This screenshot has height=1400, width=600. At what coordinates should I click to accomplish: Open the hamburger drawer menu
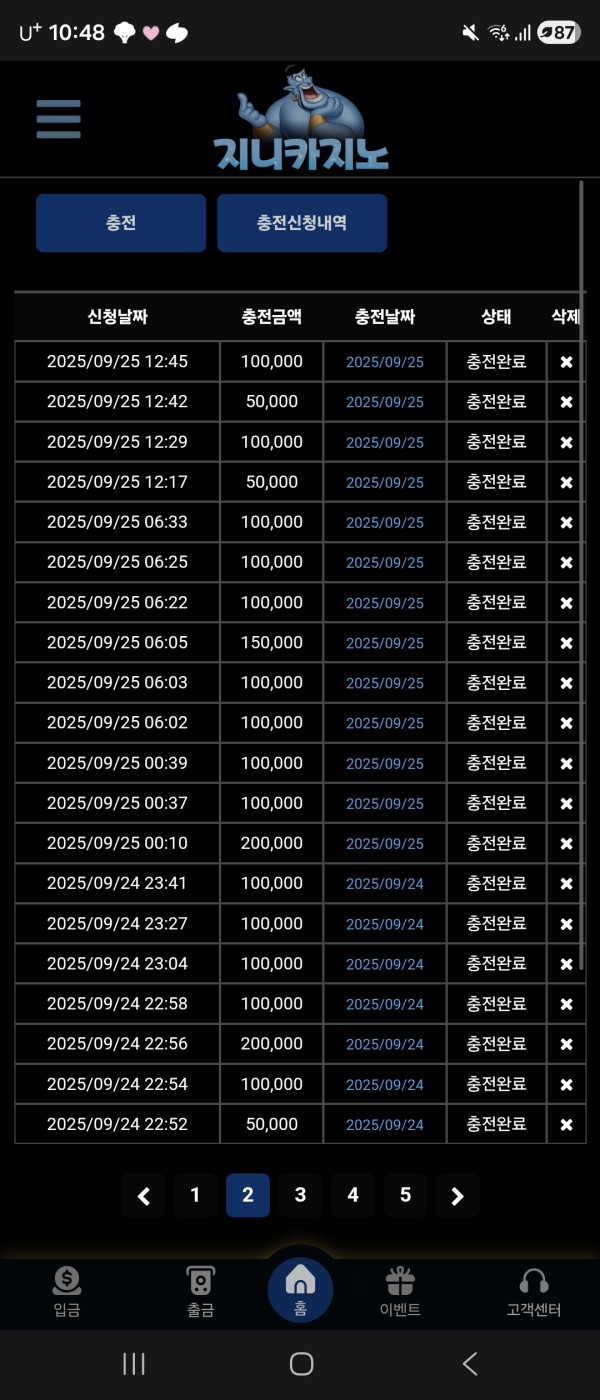(x=58, y=119)
